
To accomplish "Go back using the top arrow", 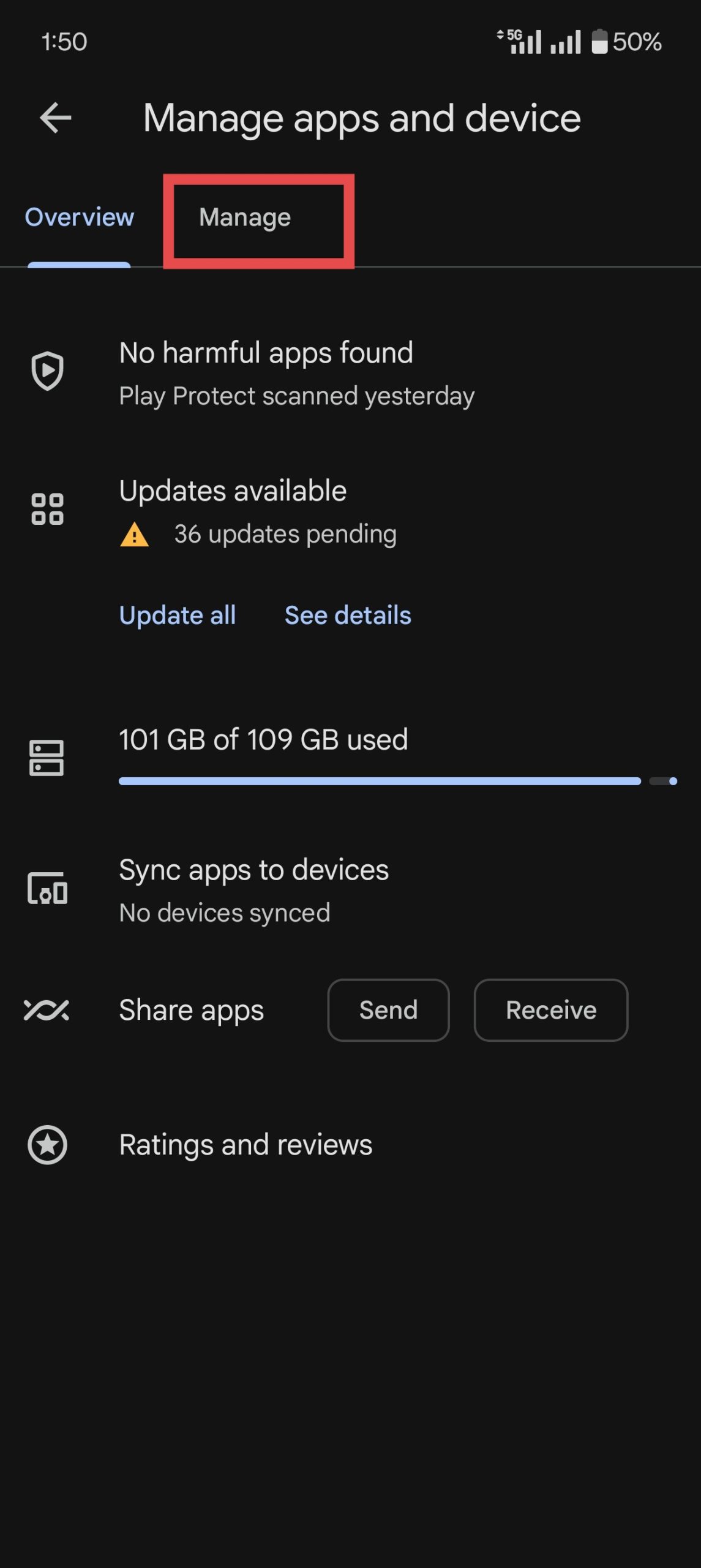I will click(x=56, y=118).
